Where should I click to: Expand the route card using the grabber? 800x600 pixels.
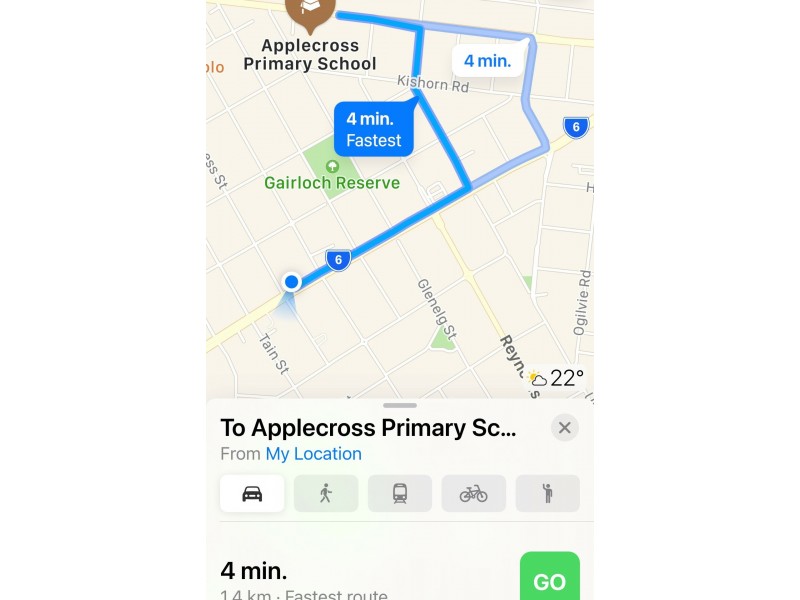coord(400,405)
